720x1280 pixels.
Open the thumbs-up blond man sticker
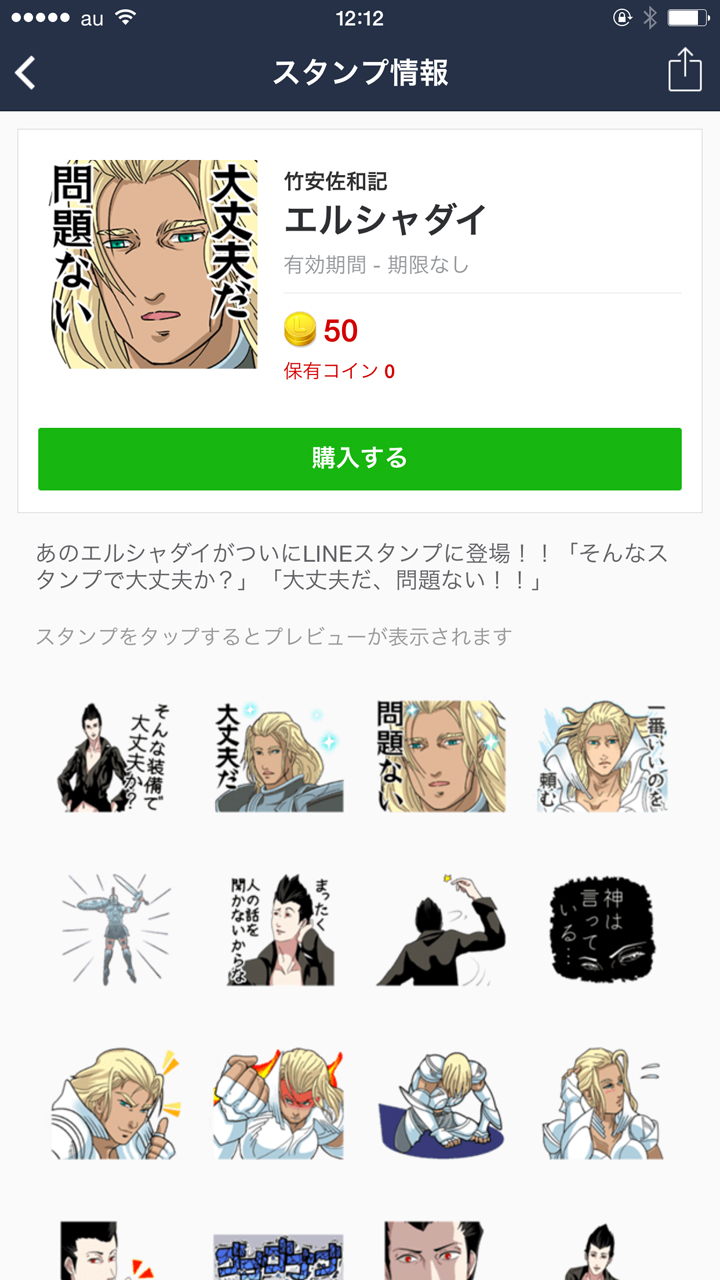pyautogui.click(x=116, y=1103)
